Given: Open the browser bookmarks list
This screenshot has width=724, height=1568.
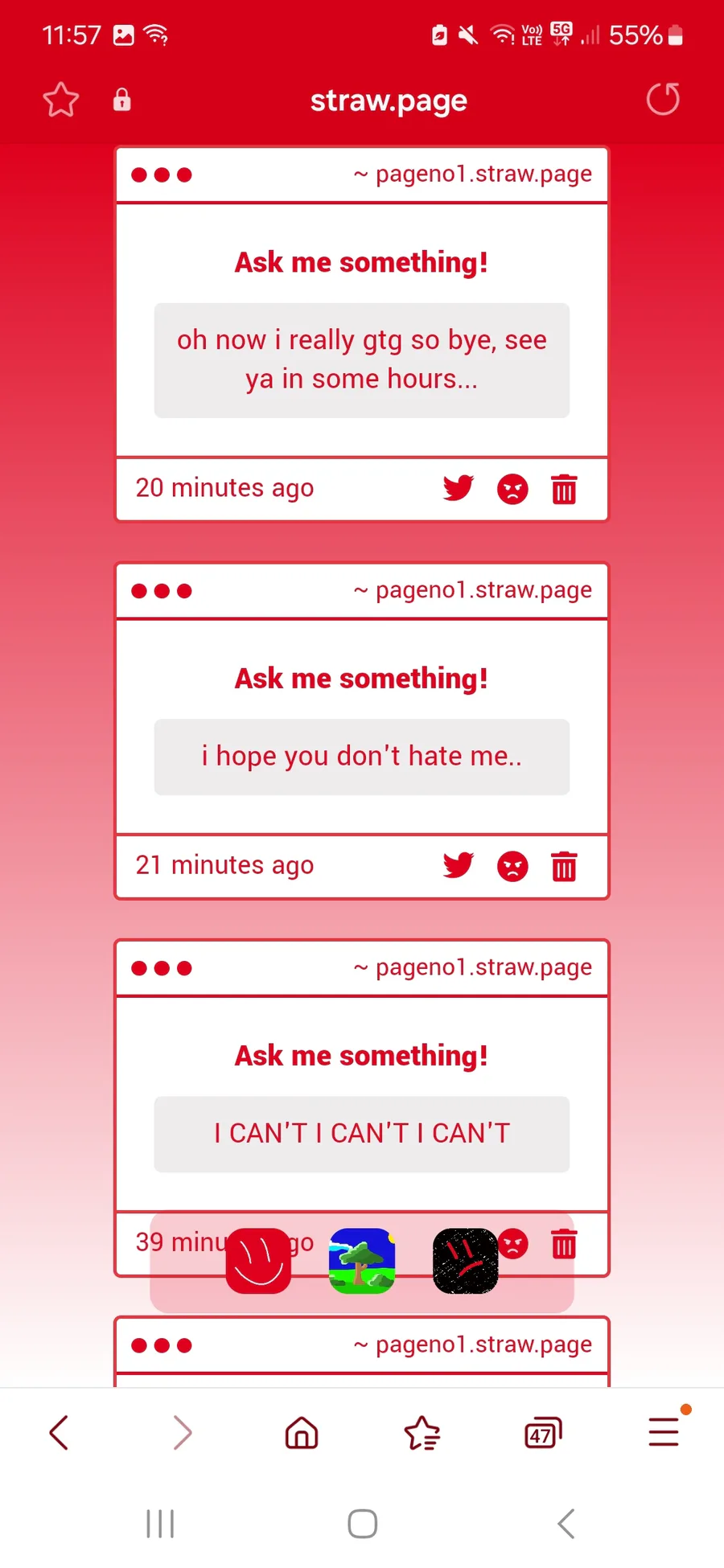Looking at the screenshot, I should (x=422, y=1432).
